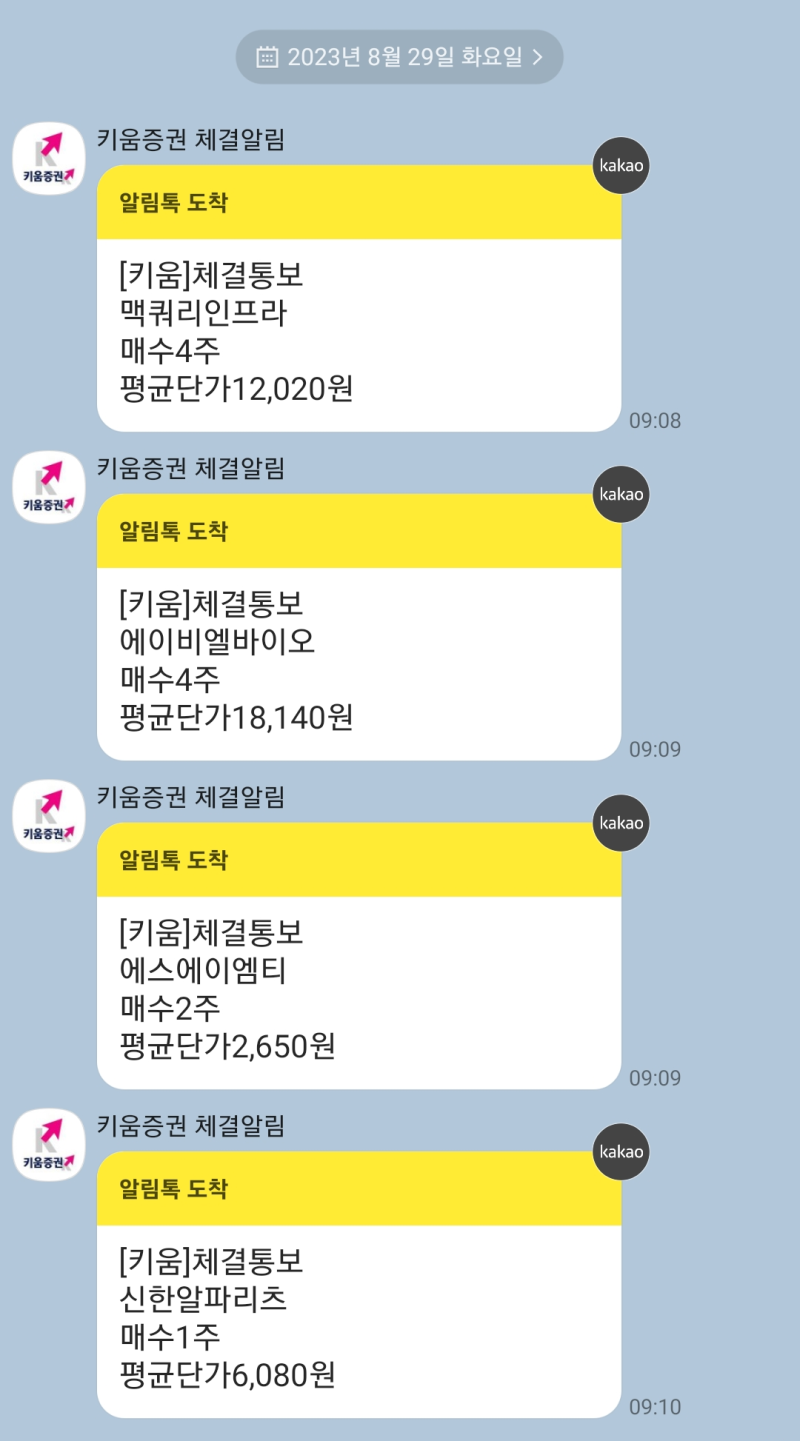
Task: Click the kakao badge on the first alert
Action: click(x=621, y=165)
